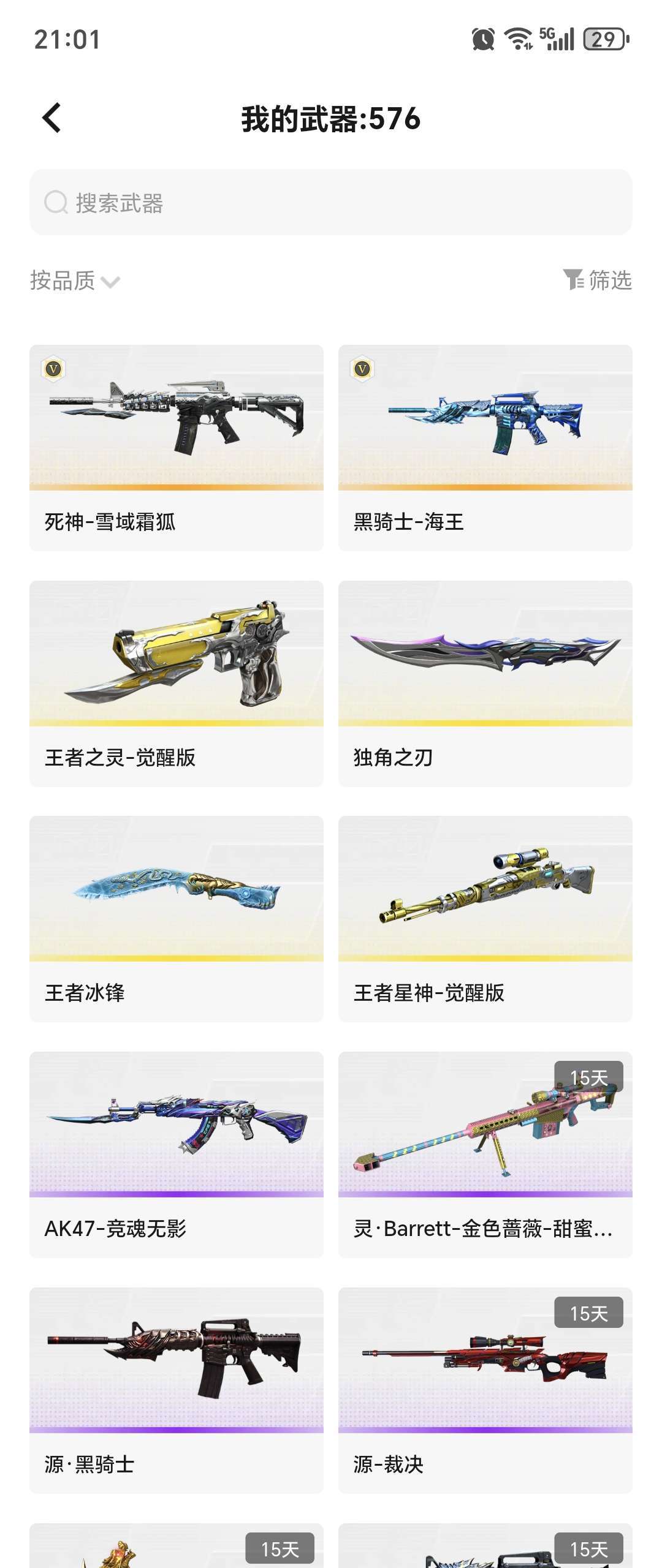Open the 死神-雪域霜狐 weapon card
662x1568 pixels.
pyautogui.click(x=177, y=447)
